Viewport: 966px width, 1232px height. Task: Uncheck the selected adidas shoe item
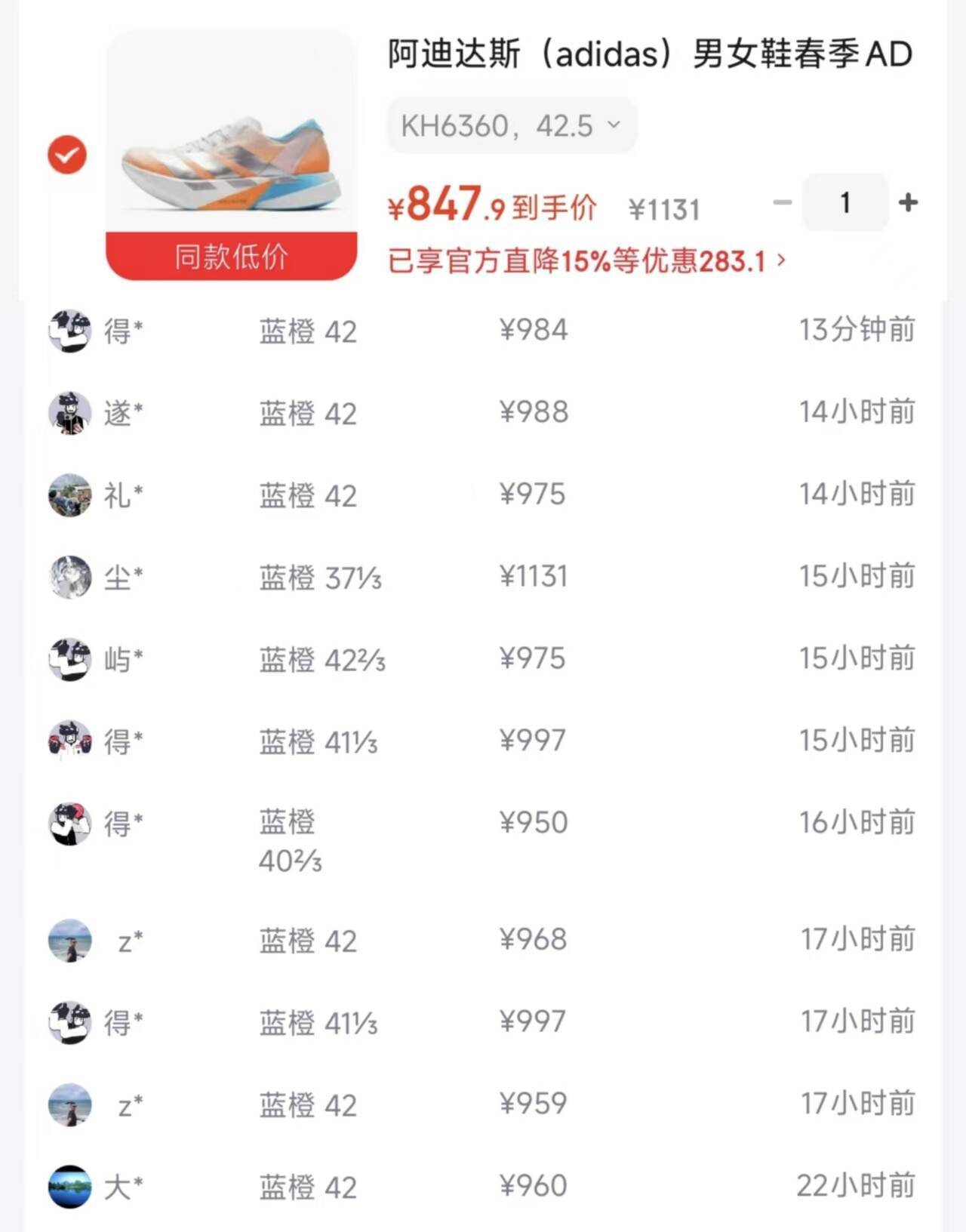point(67,155)
